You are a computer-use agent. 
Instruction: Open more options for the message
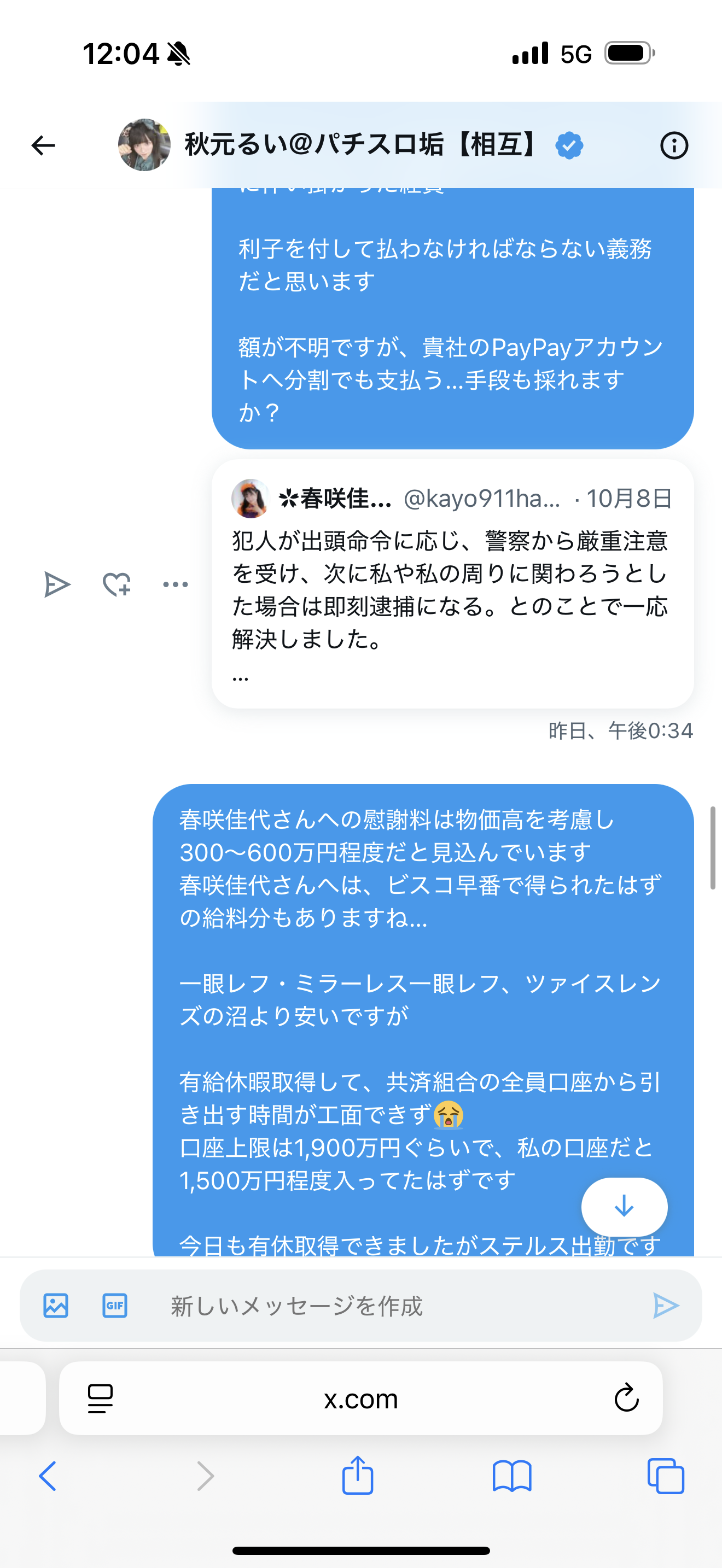click(176, 584)
